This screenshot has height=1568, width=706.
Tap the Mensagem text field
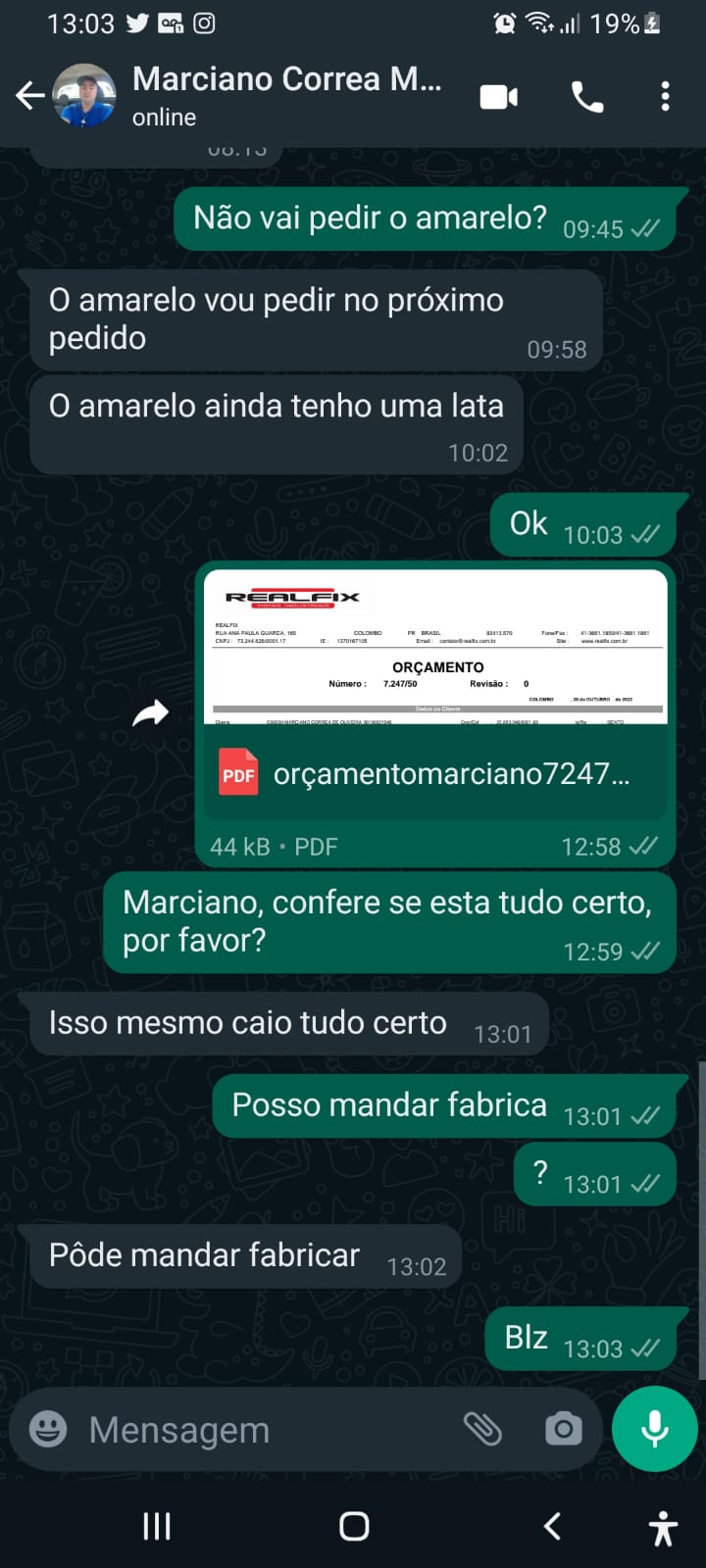pos(265,1430)
